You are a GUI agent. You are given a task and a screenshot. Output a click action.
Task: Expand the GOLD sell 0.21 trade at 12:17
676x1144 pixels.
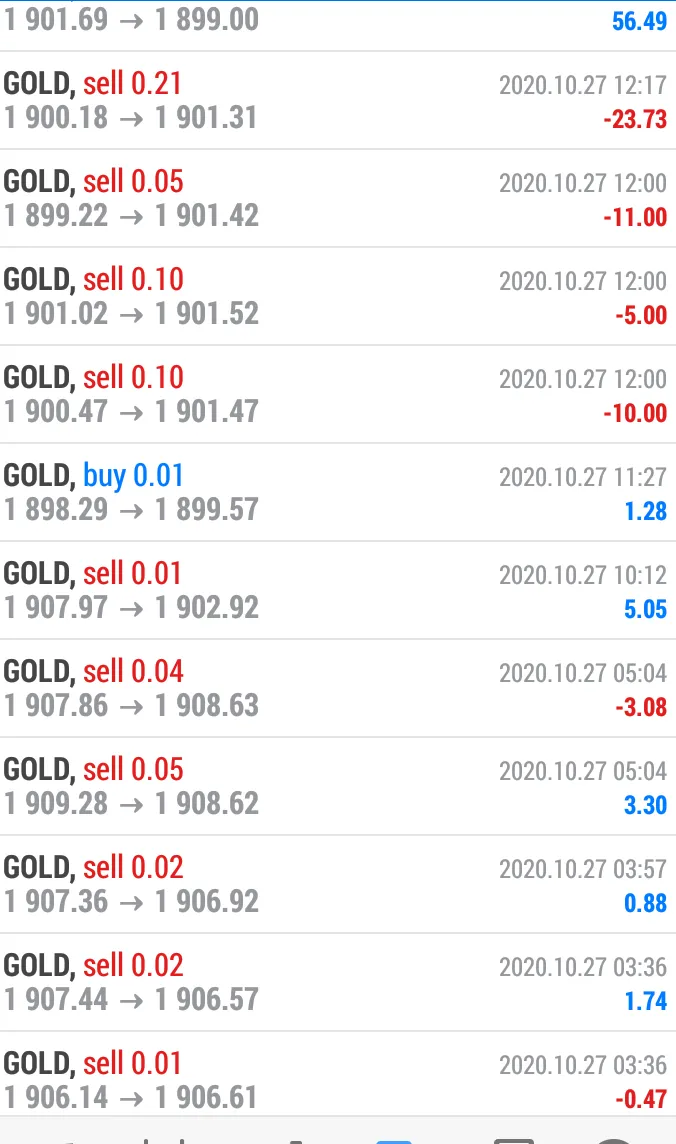click(338, 101)
